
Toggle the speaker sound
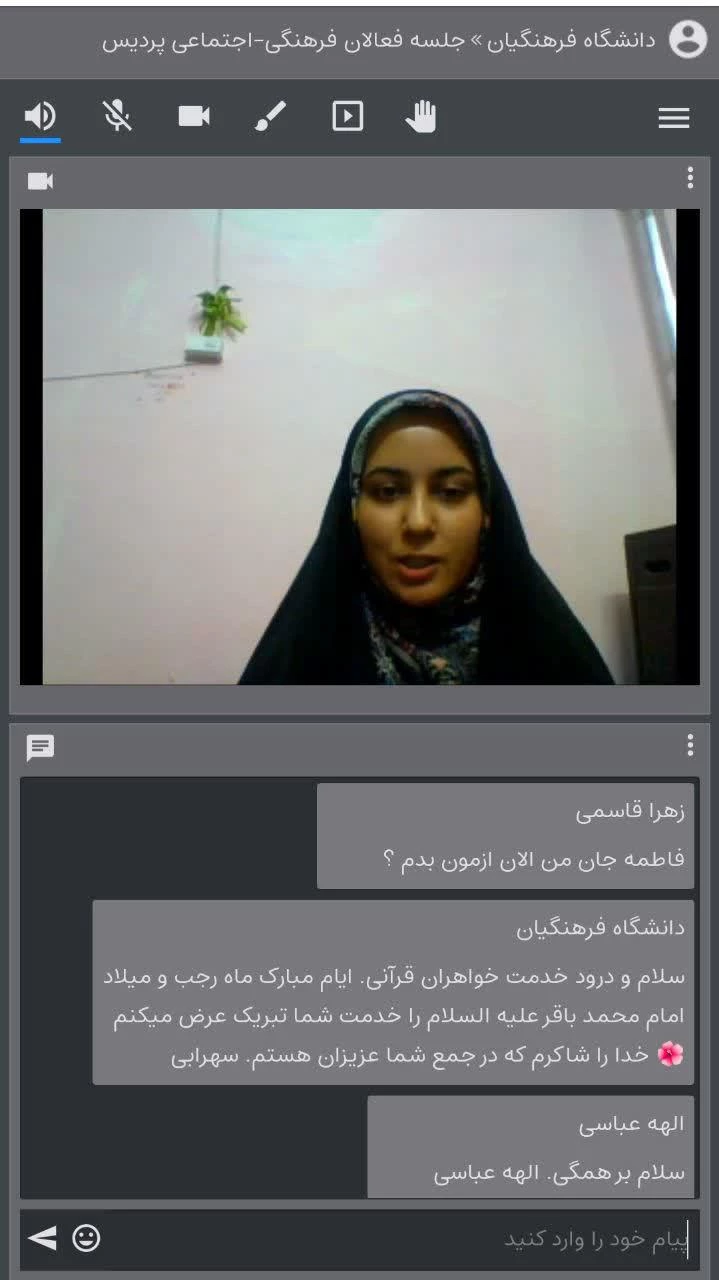[x=41, y=117]
